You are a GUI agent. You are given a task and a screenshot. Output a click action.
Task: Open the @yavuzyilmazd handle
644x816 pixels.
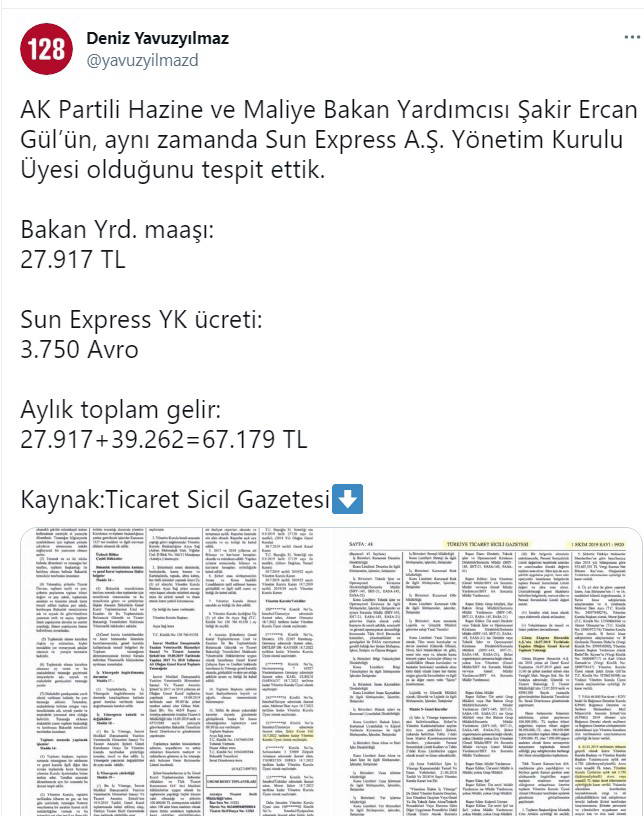pos(142,60)
